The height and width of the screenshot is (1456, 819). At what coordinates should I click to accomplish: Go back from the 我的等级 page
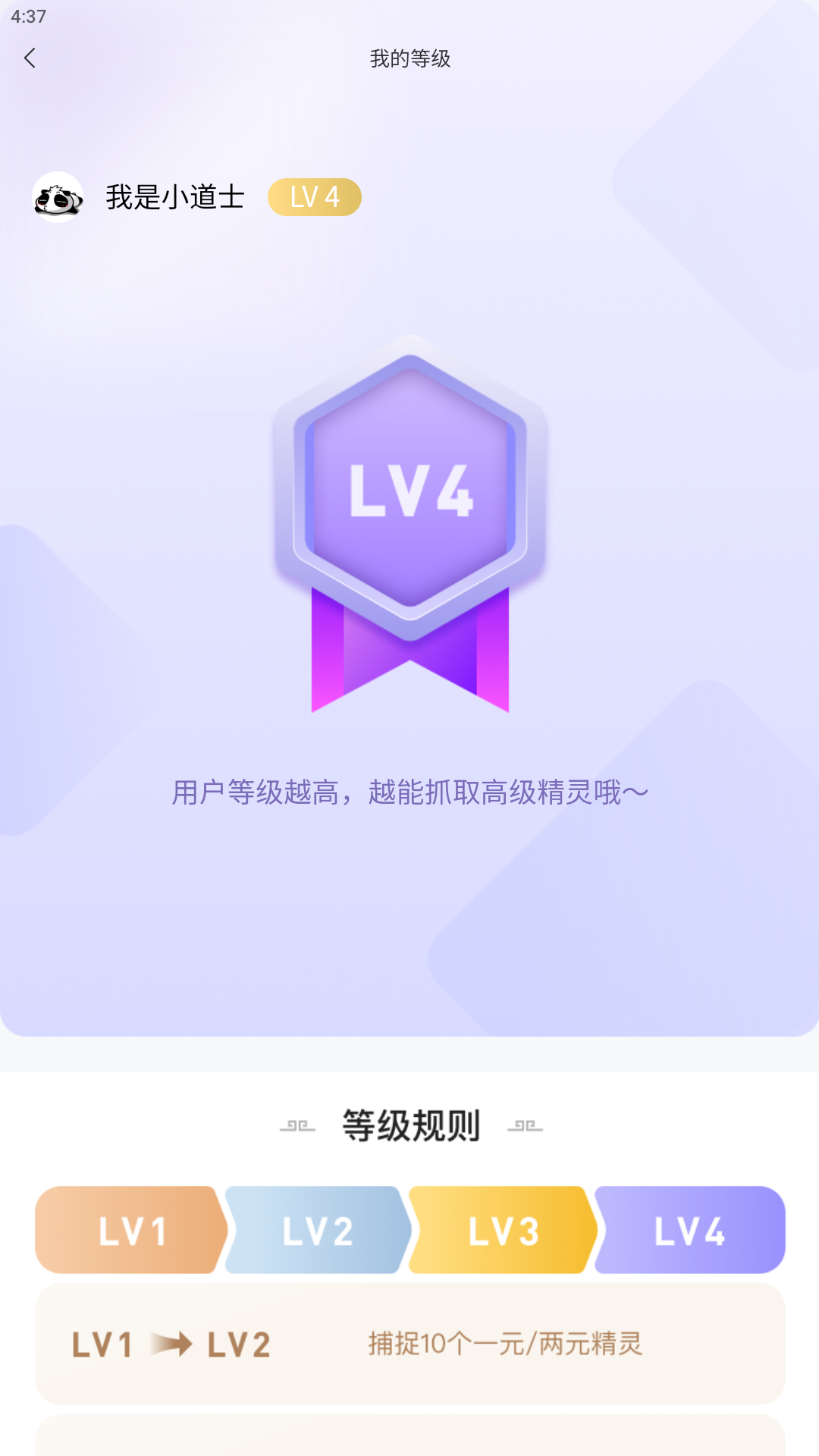[x=30, y=58]
